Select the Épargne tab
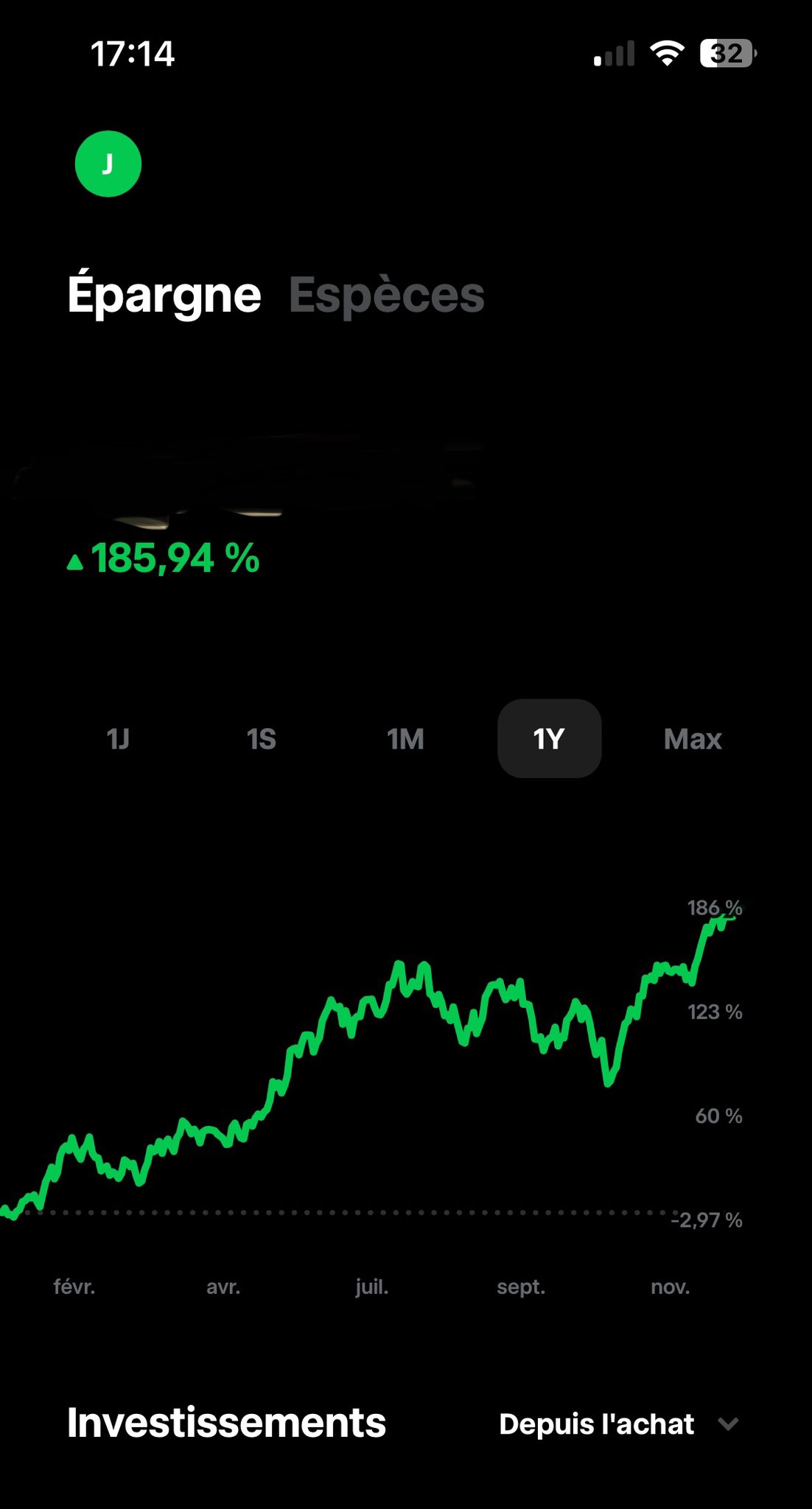This screenshot has width=812, height=1509. pyautogui.click(x=164, y=295)
